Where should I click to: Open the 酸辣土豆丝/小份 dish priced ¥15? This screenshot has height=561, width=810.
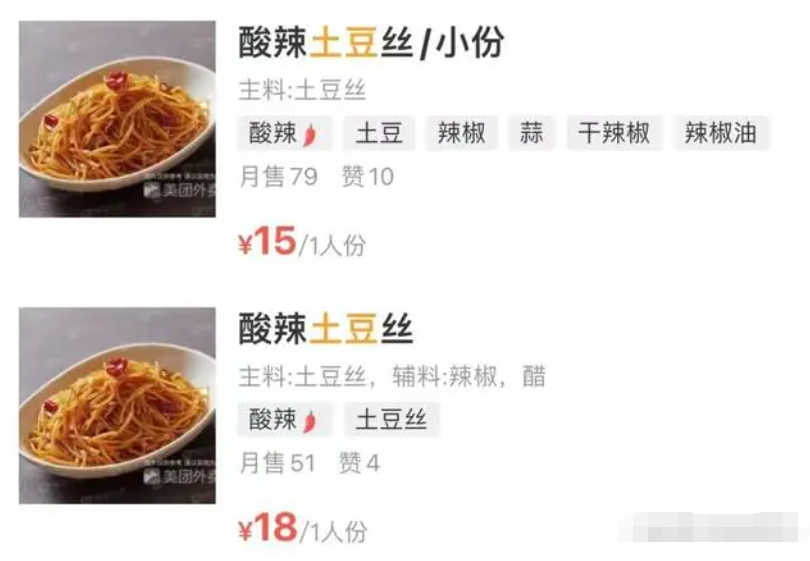(x=371, y=44)
